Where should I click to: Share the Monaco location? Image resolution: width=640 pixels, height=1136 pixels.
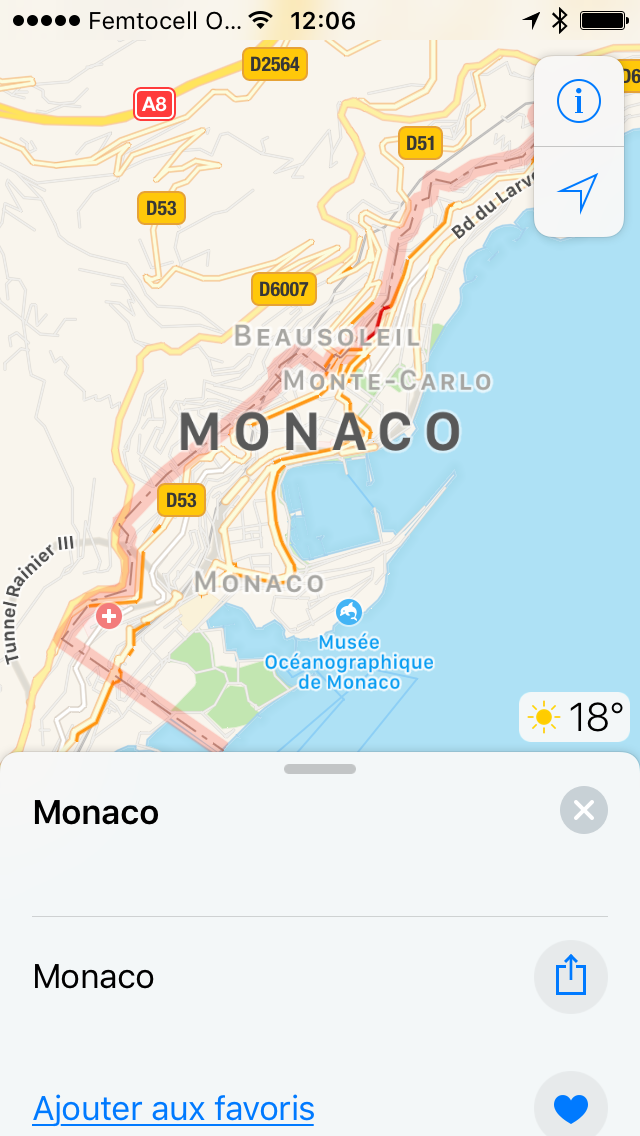coord(570,977)
